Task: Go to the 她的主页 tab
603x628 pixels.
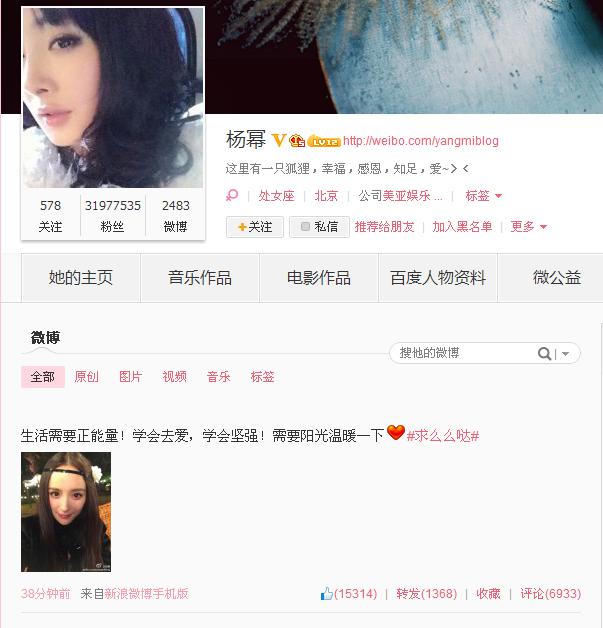Action: (81, 278)
